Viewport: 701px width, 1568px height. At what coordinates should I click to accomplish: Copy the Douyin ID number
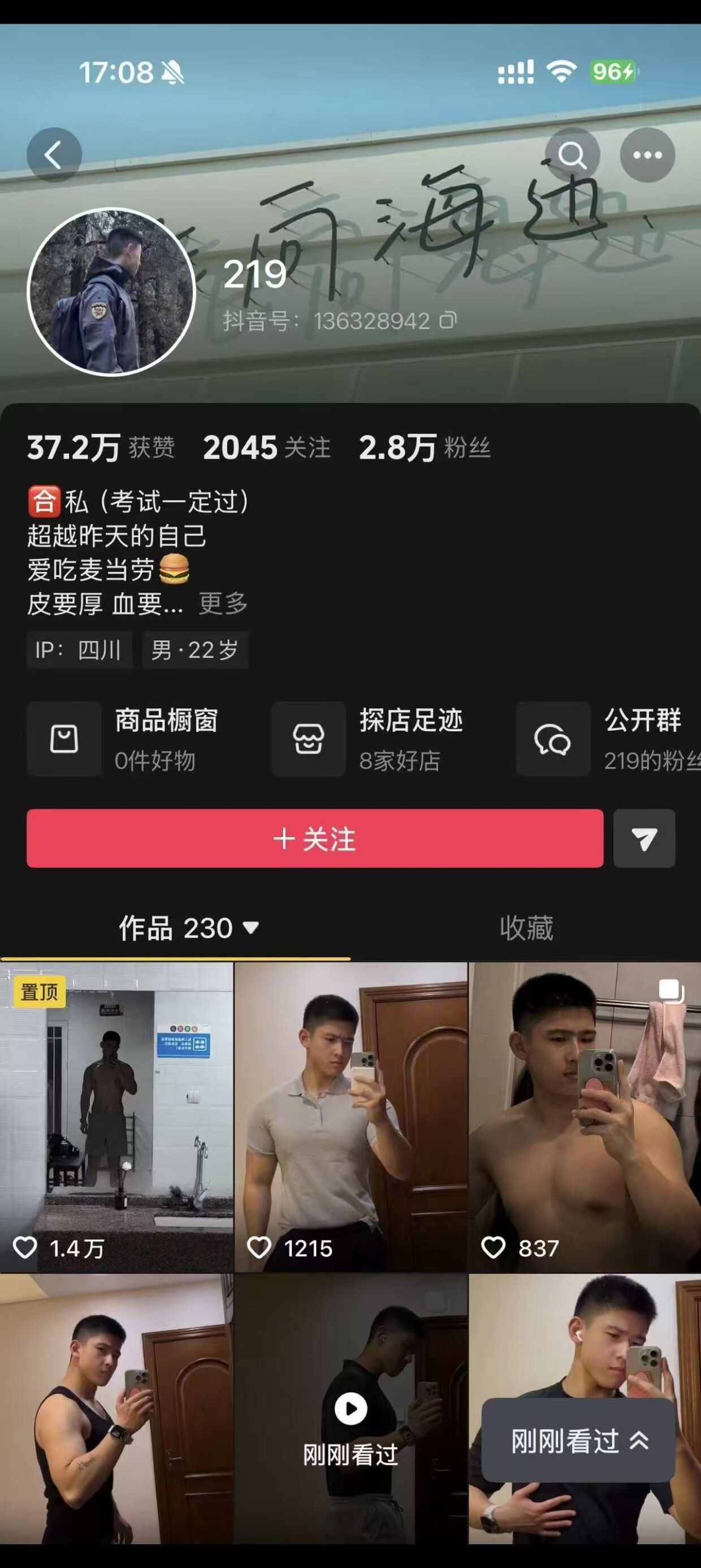(x=448, y=320)
